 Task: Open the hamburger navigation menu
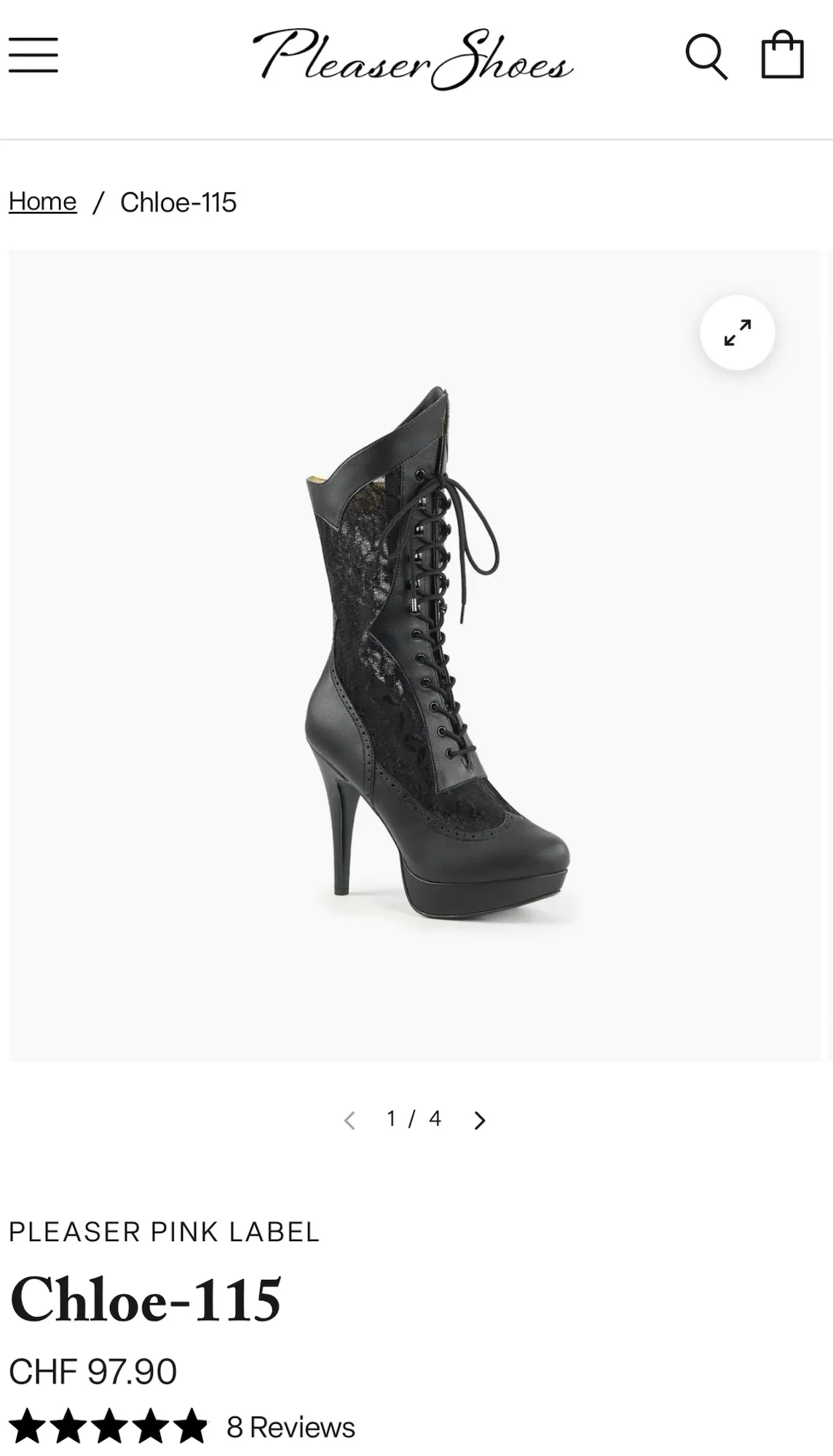click(x=33, y=55)
